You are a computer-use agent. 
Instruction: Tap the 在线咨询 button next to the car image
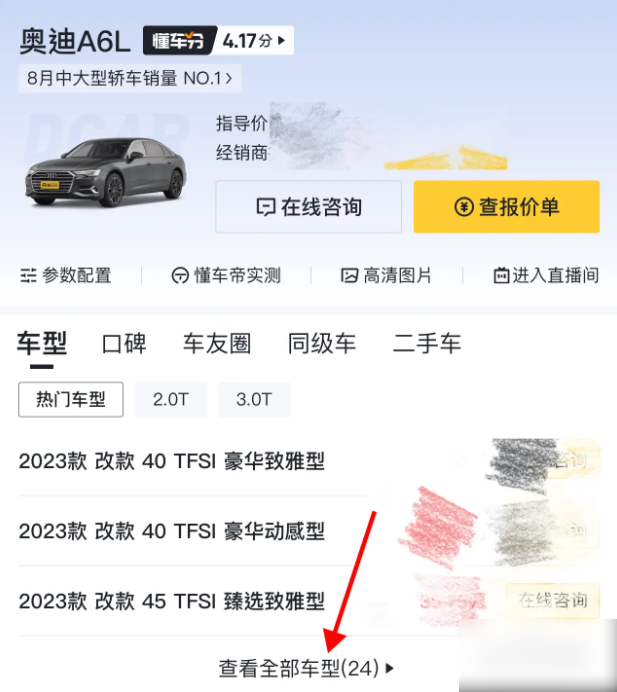click(308, 207)
